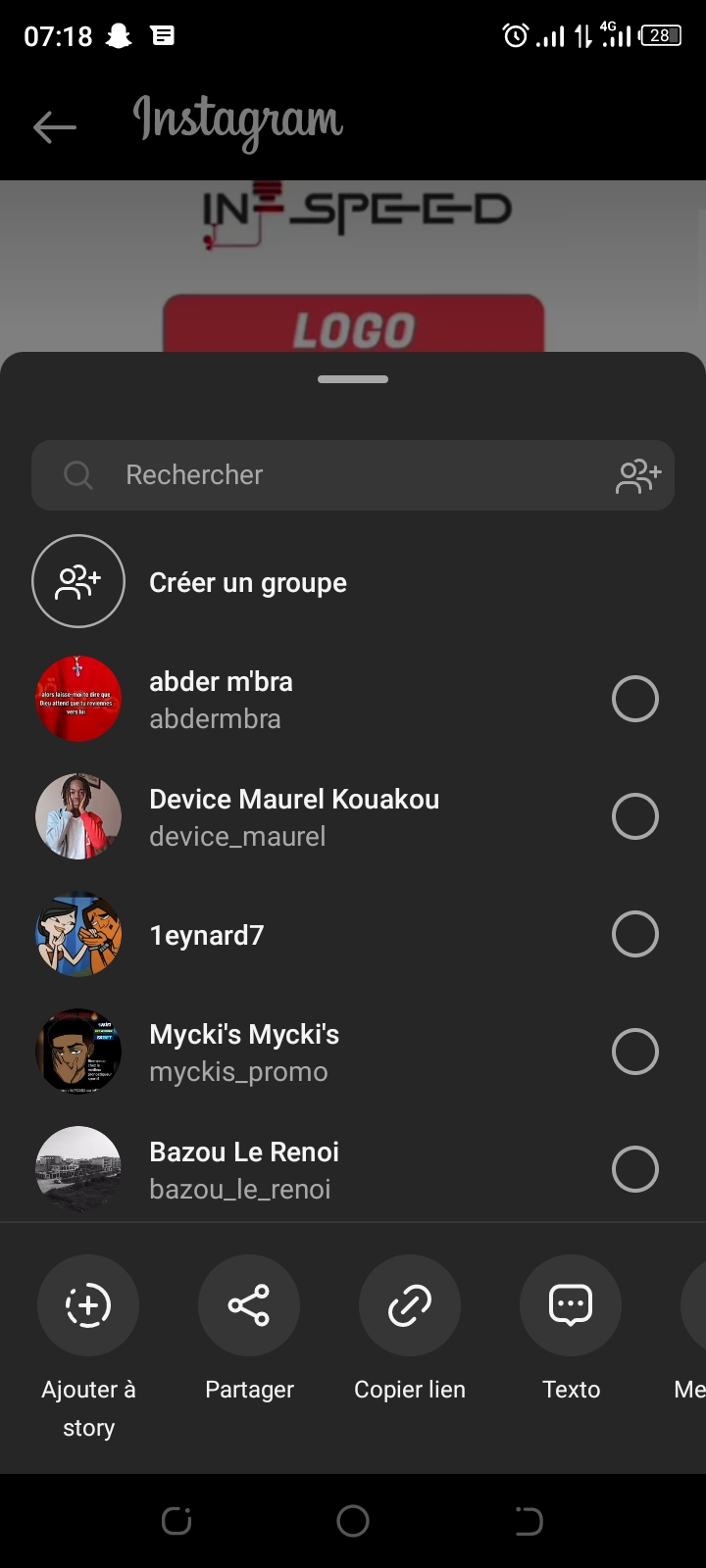The height and width of the screenshot is (1568, 706).
Task: Share via Texto
Action: (x=571, y=1305)
